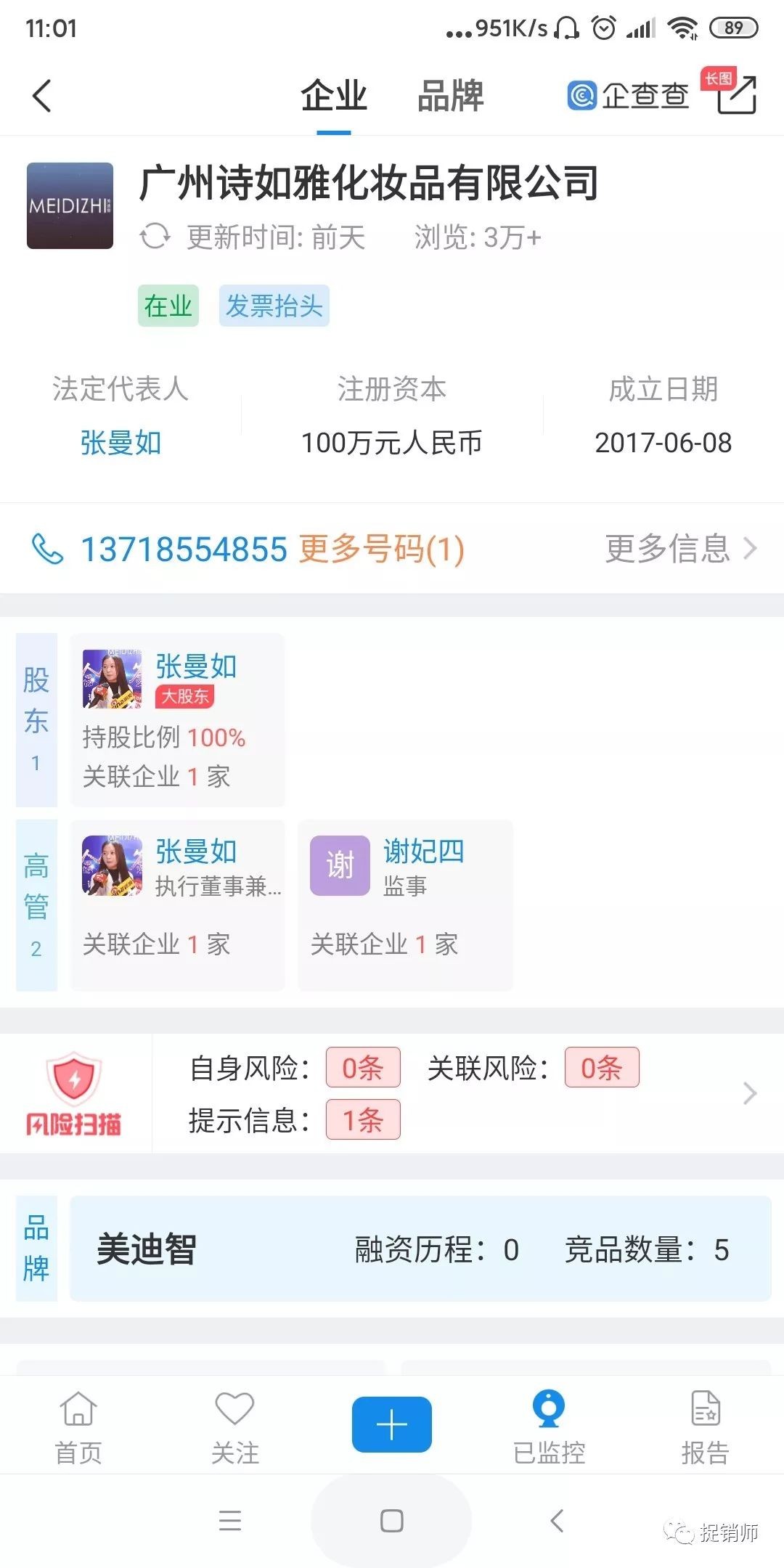Tap the system home button
Screen dimensions: 784x1568
(x=392, y=1520)
